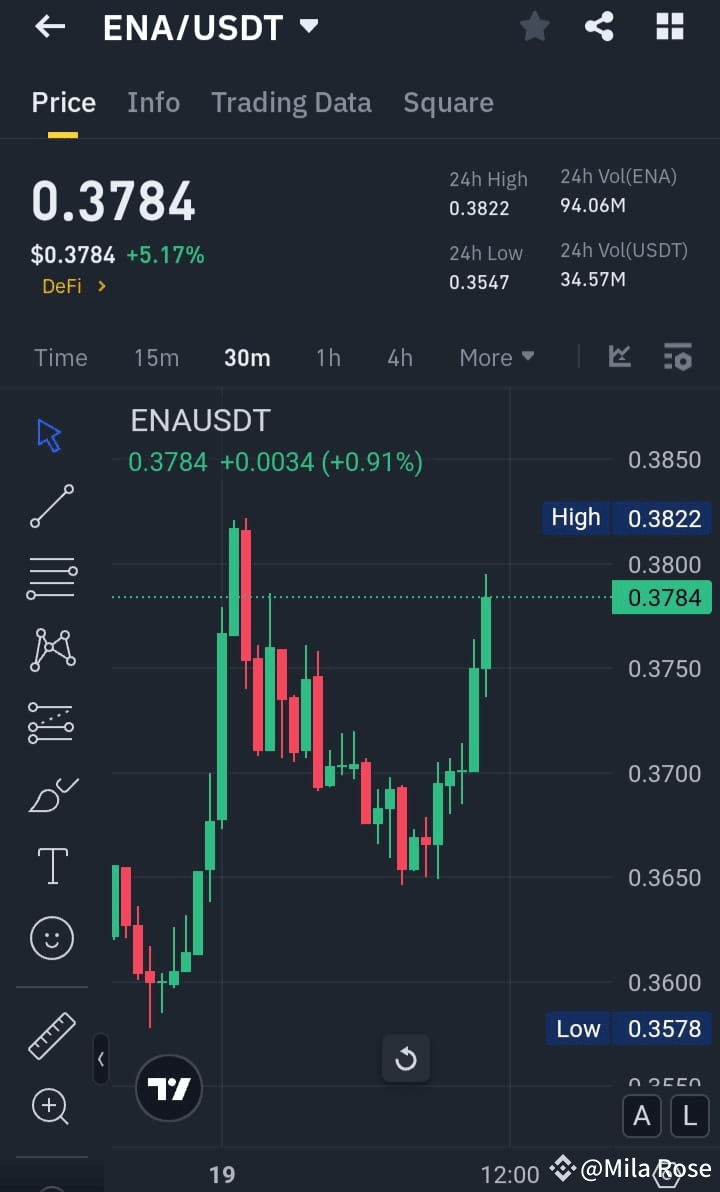Toggle auto scale with the A button

642,1116
